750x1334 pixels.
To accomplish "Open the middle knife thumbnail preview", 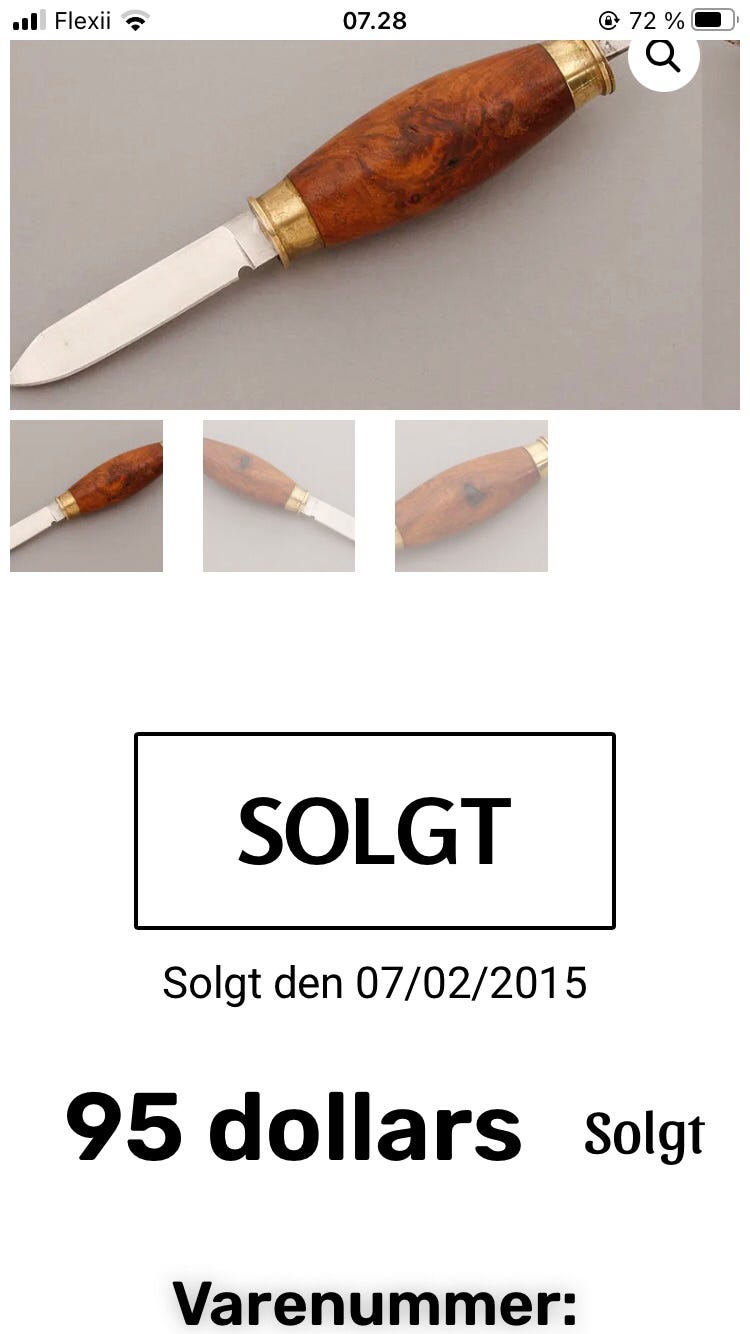I will click(x=278, y=495).
